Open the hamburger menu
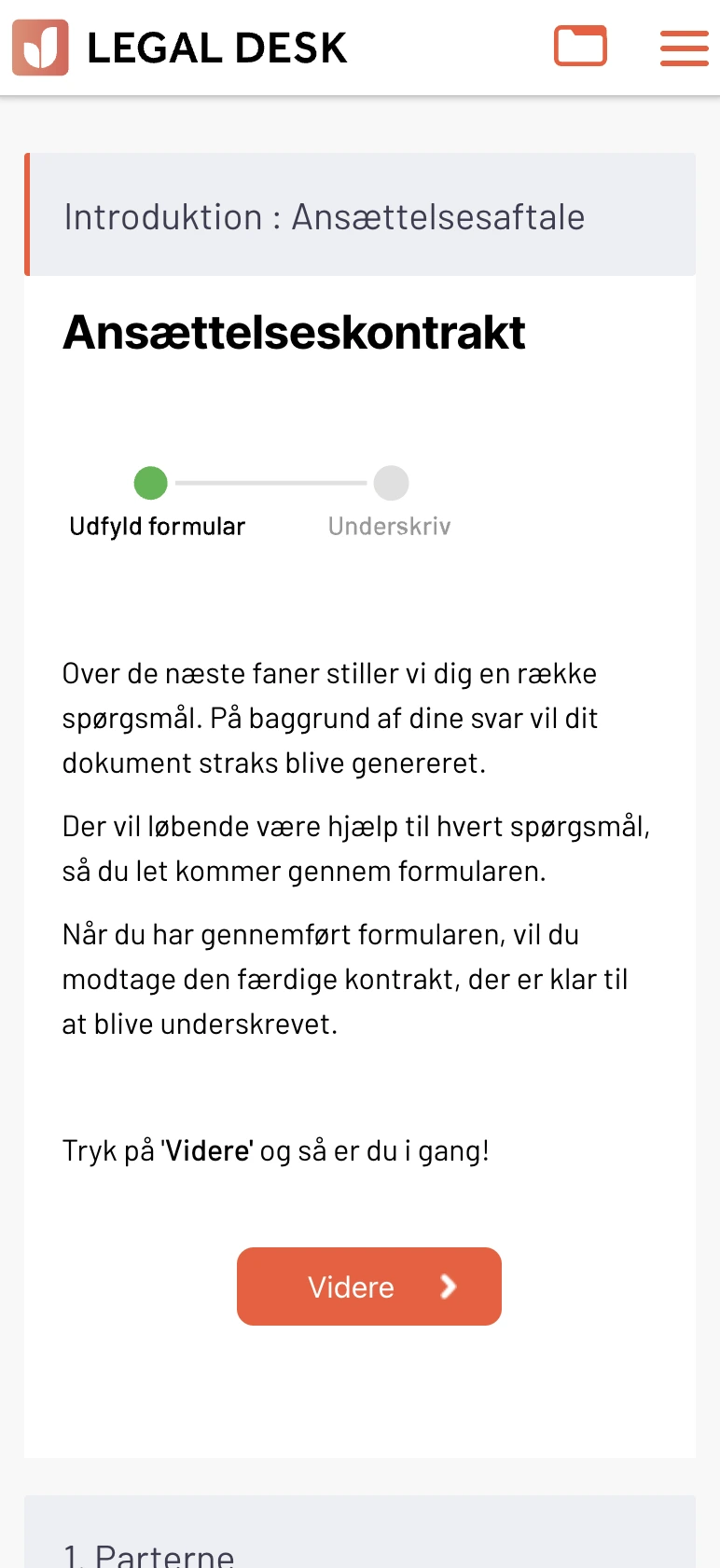Viewport: 720px width, 1568px height. click(x=684, y=48)
